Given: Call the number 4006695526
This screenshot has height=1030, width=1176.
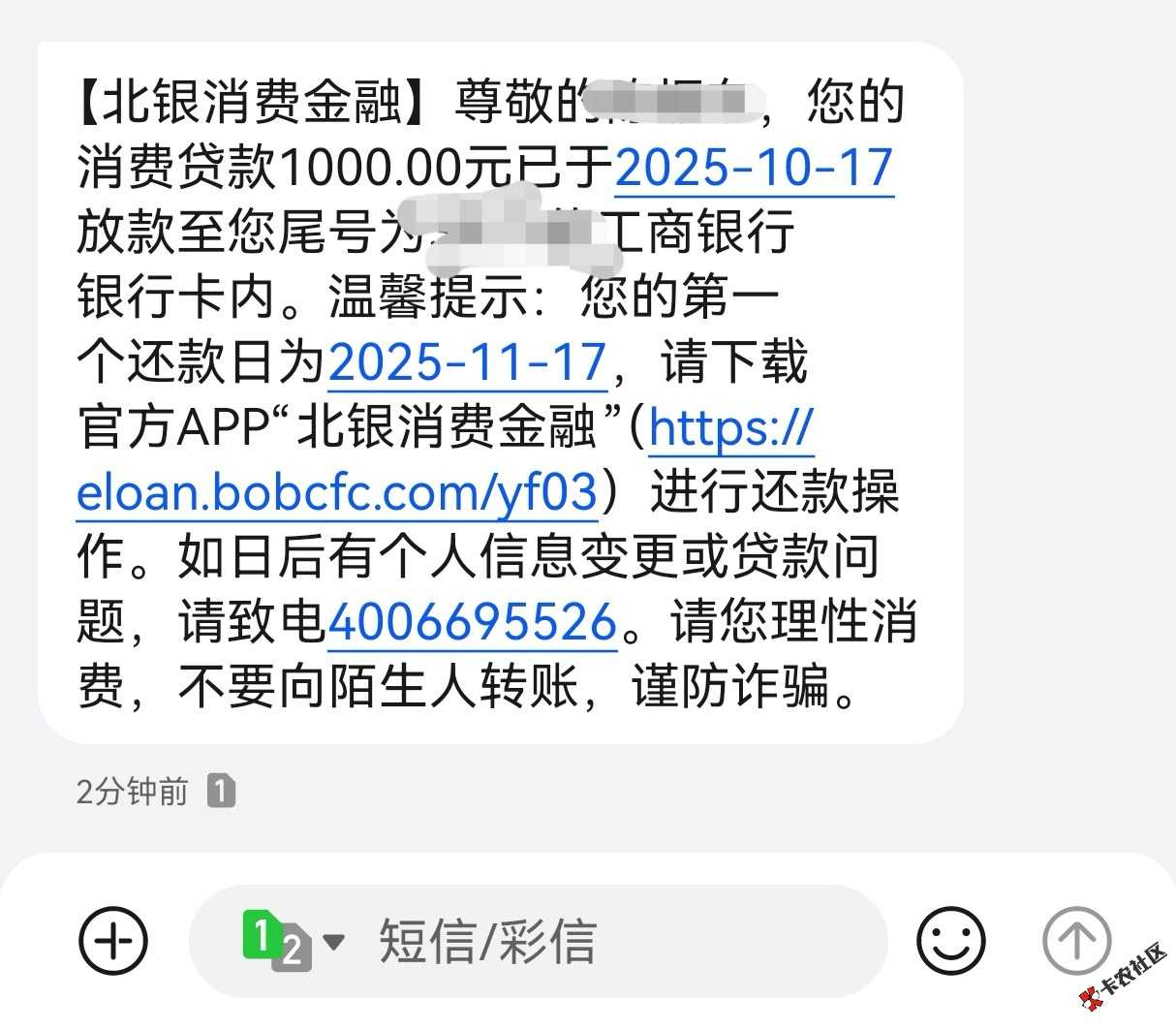Looking at the screenshot, I should point(473,621).
